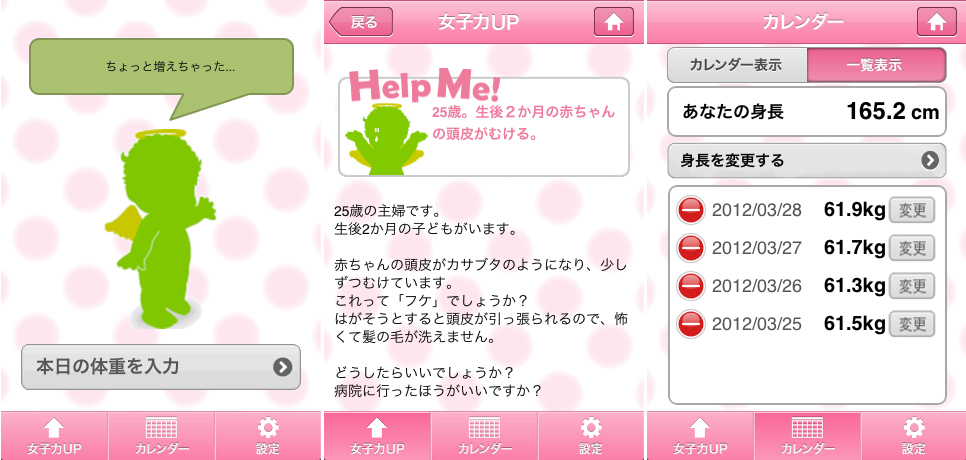Tap 変更 for the 2012/03/28 entry

pyautogui.click(x=911, y=211)
